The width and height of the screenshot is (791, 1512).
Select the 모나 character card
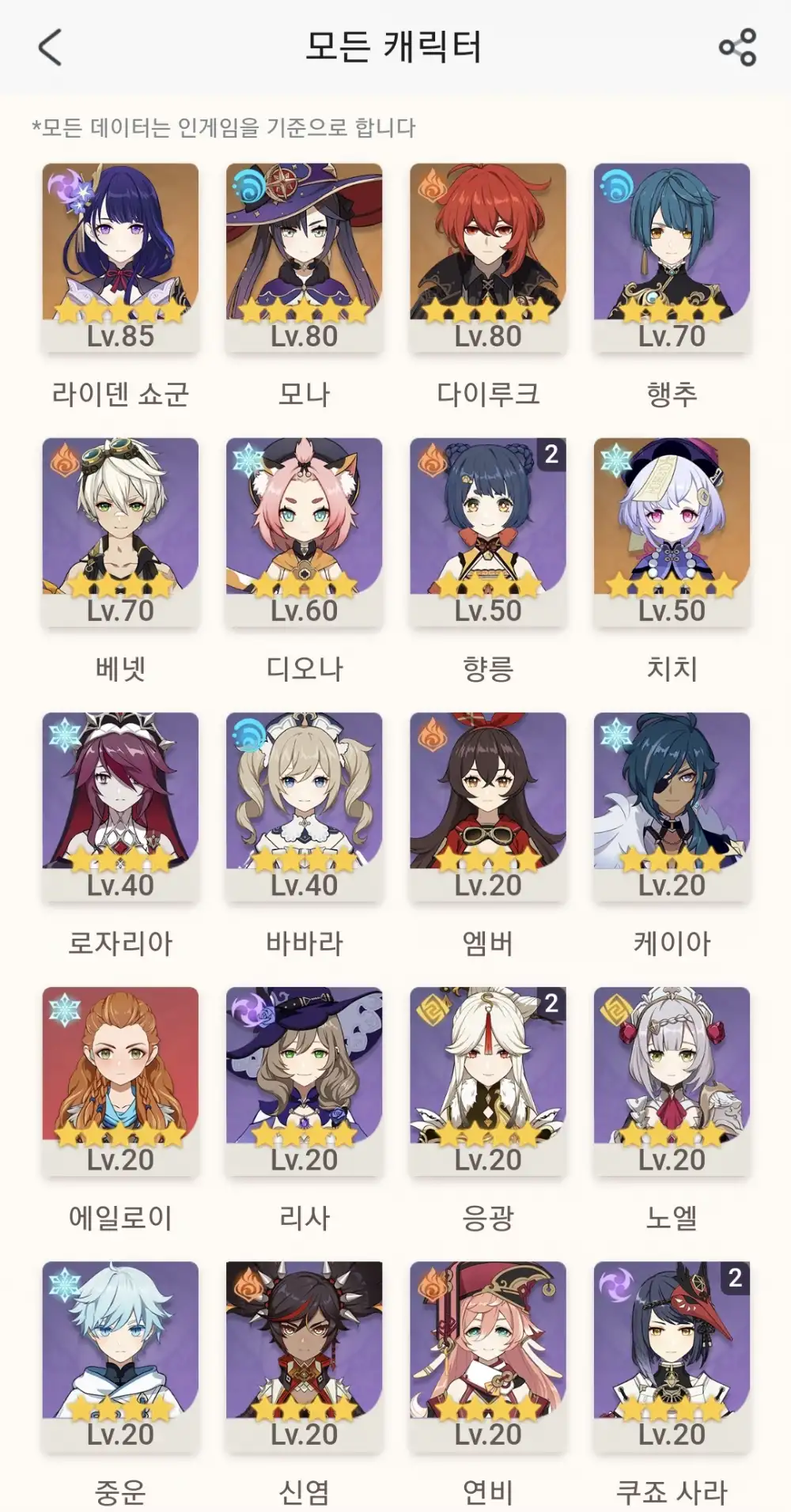tap(305, 258)
